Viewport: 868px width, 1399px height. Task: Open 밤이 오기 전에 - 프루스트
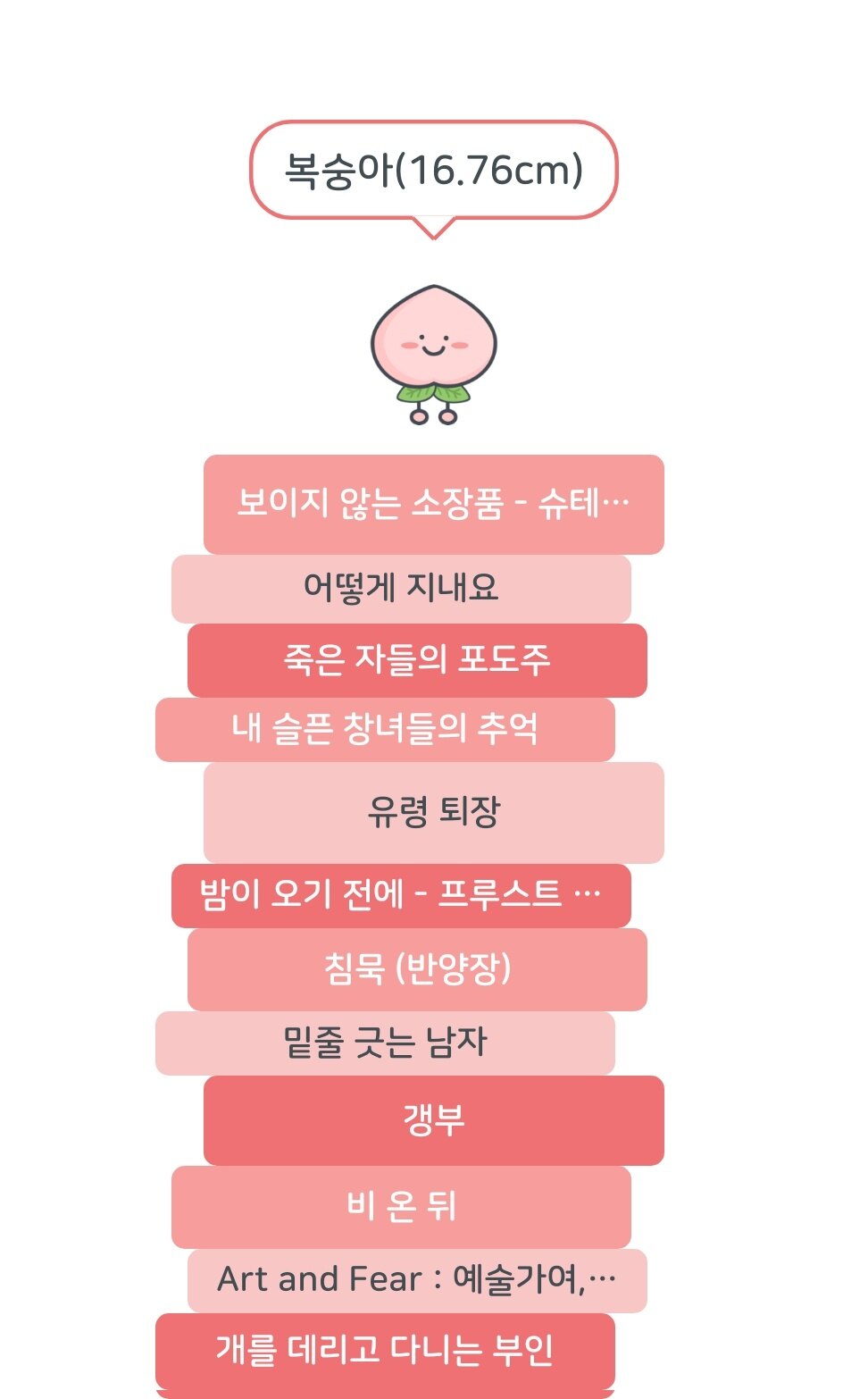(401, 894)
